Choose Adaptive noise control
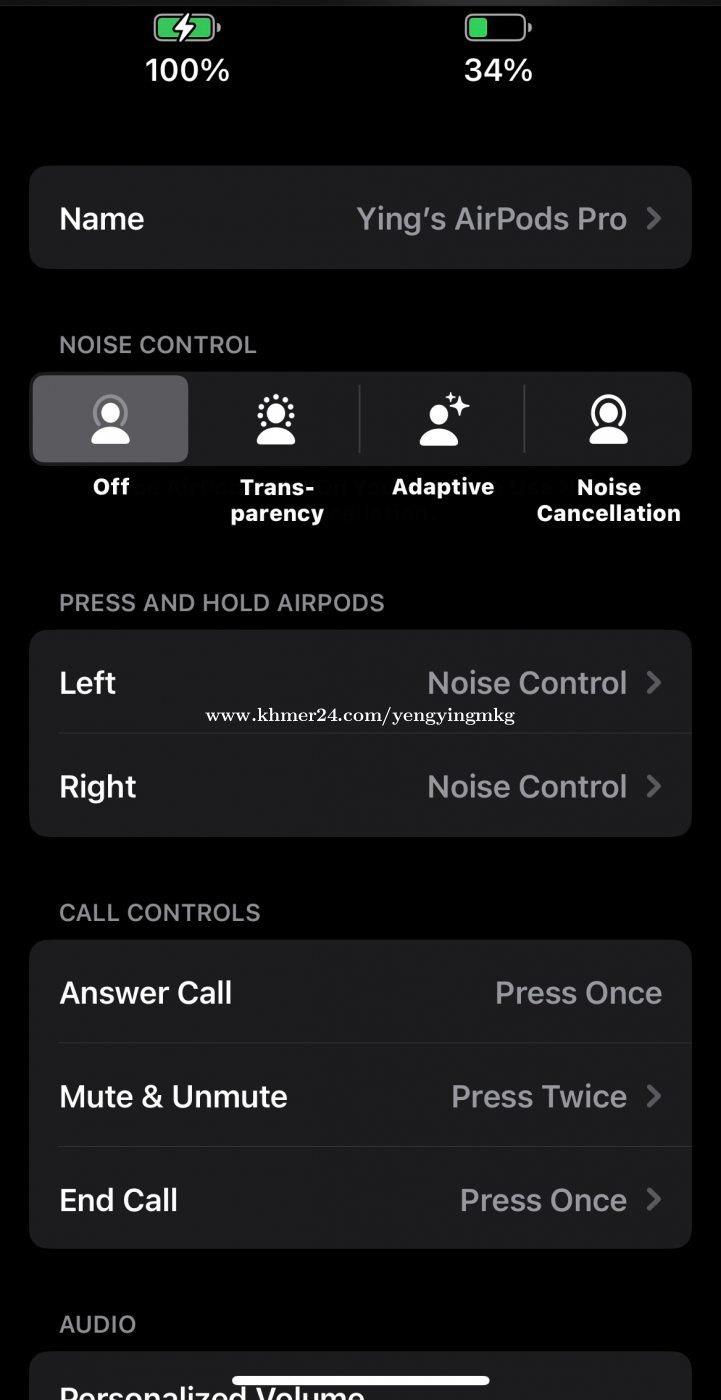The width and height of the screenshot is (721, 1400). (x=442, y=419)
